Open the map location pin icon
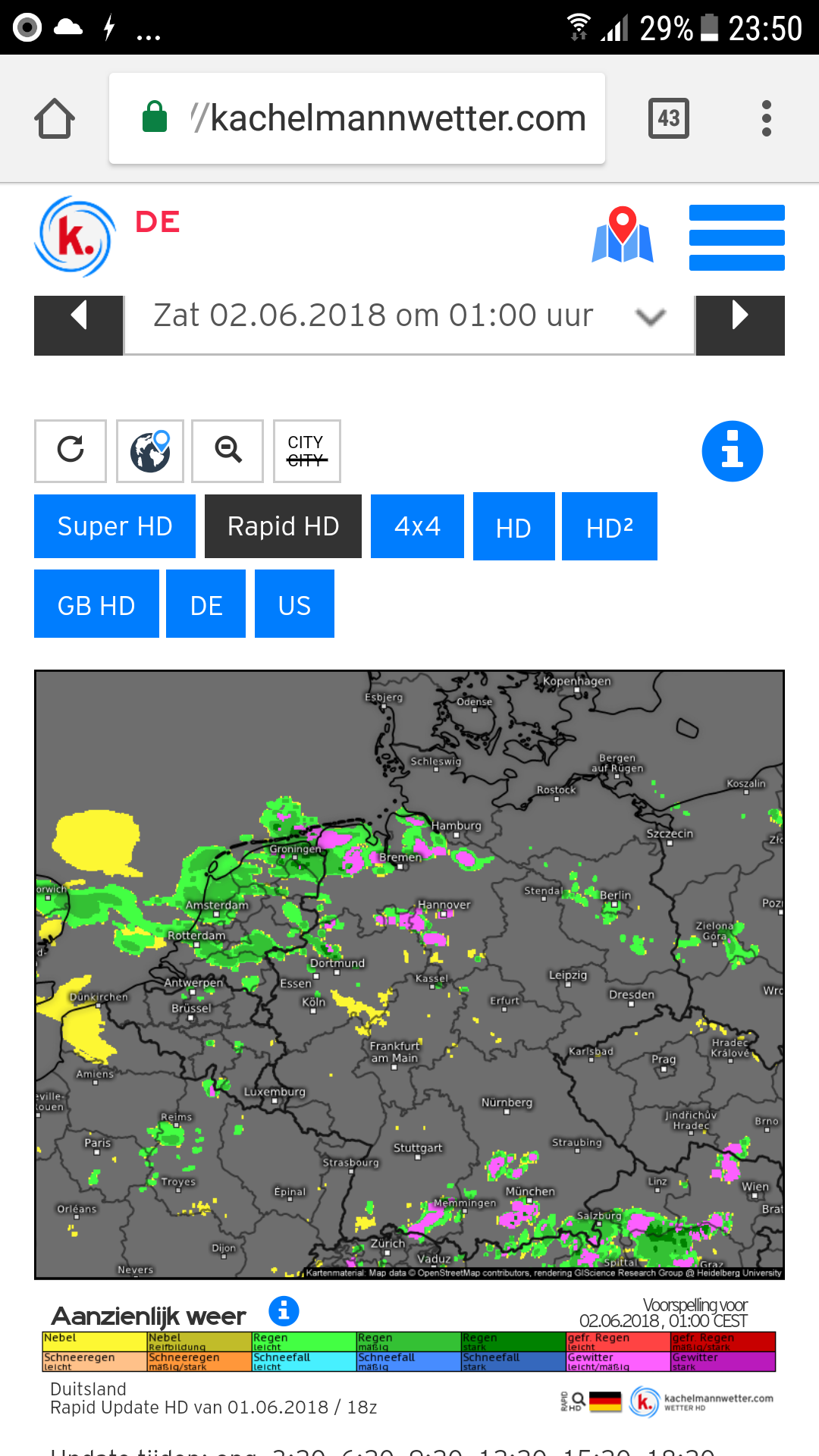This screenshot has width=819, height=1456. click(x=623, y=235)
